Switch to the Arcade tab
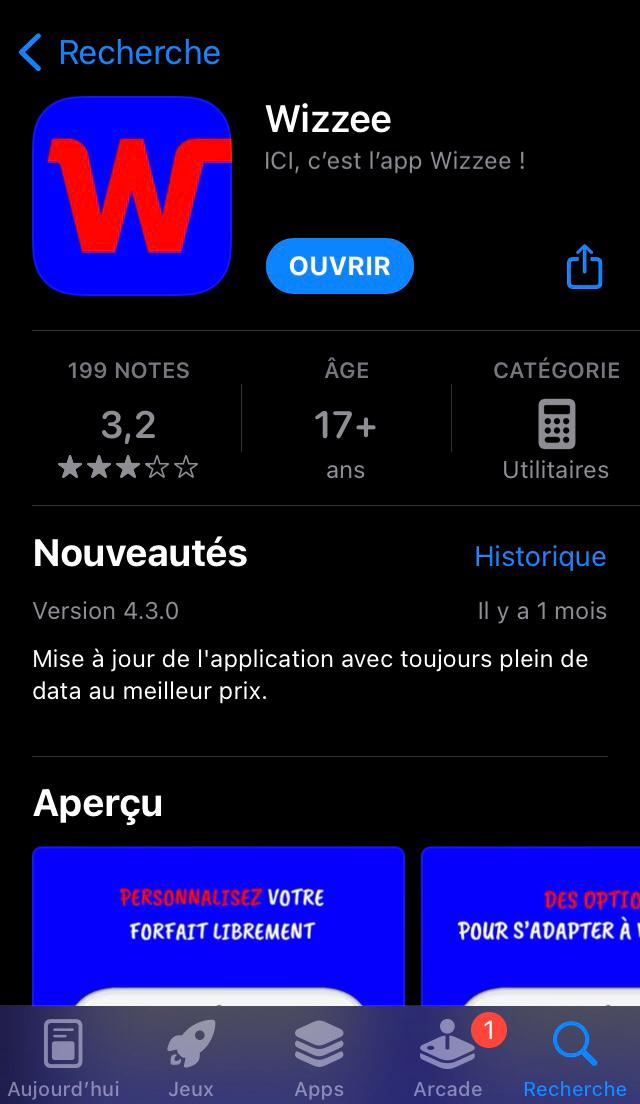This screenshot has height=1104, width=640. click(x=447, y=1057)
